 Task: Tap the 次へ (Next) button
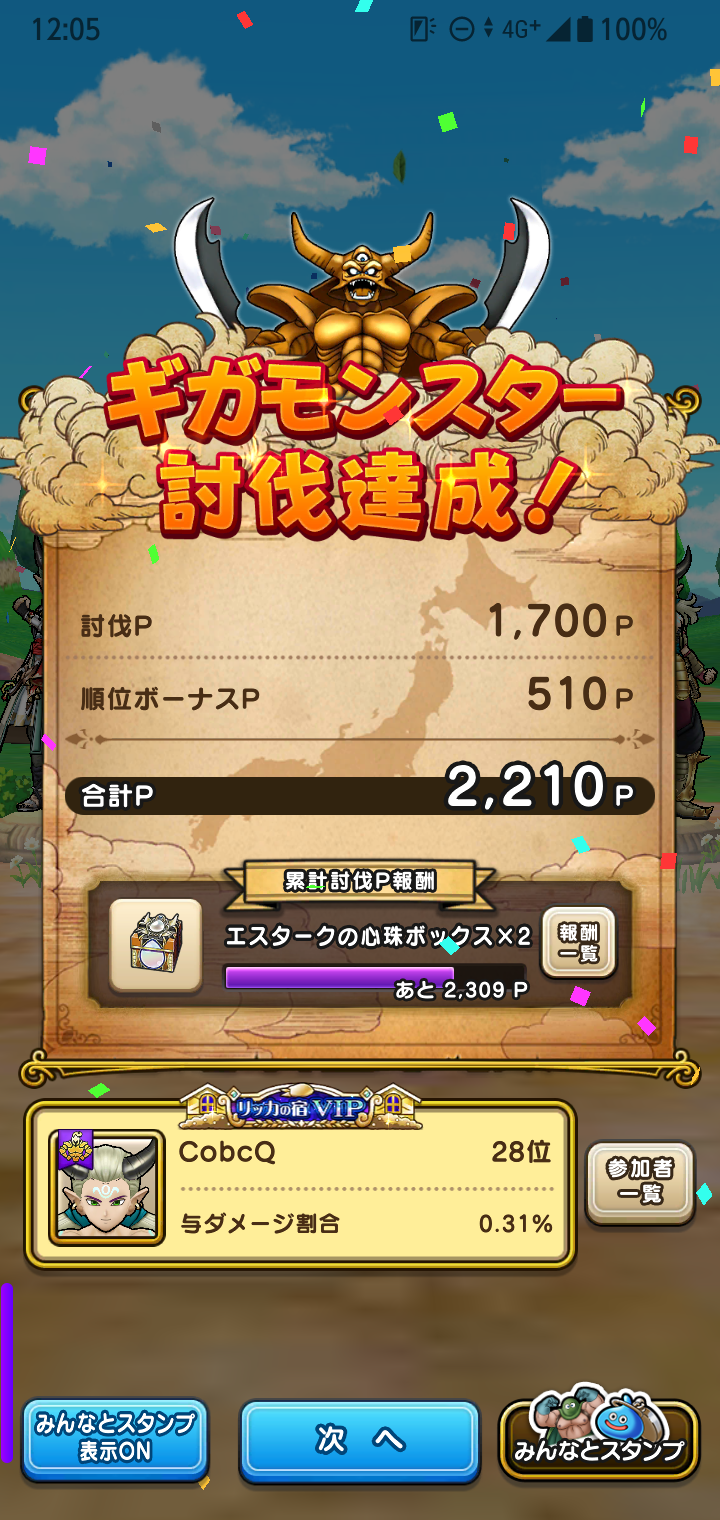pos(359,1440)
